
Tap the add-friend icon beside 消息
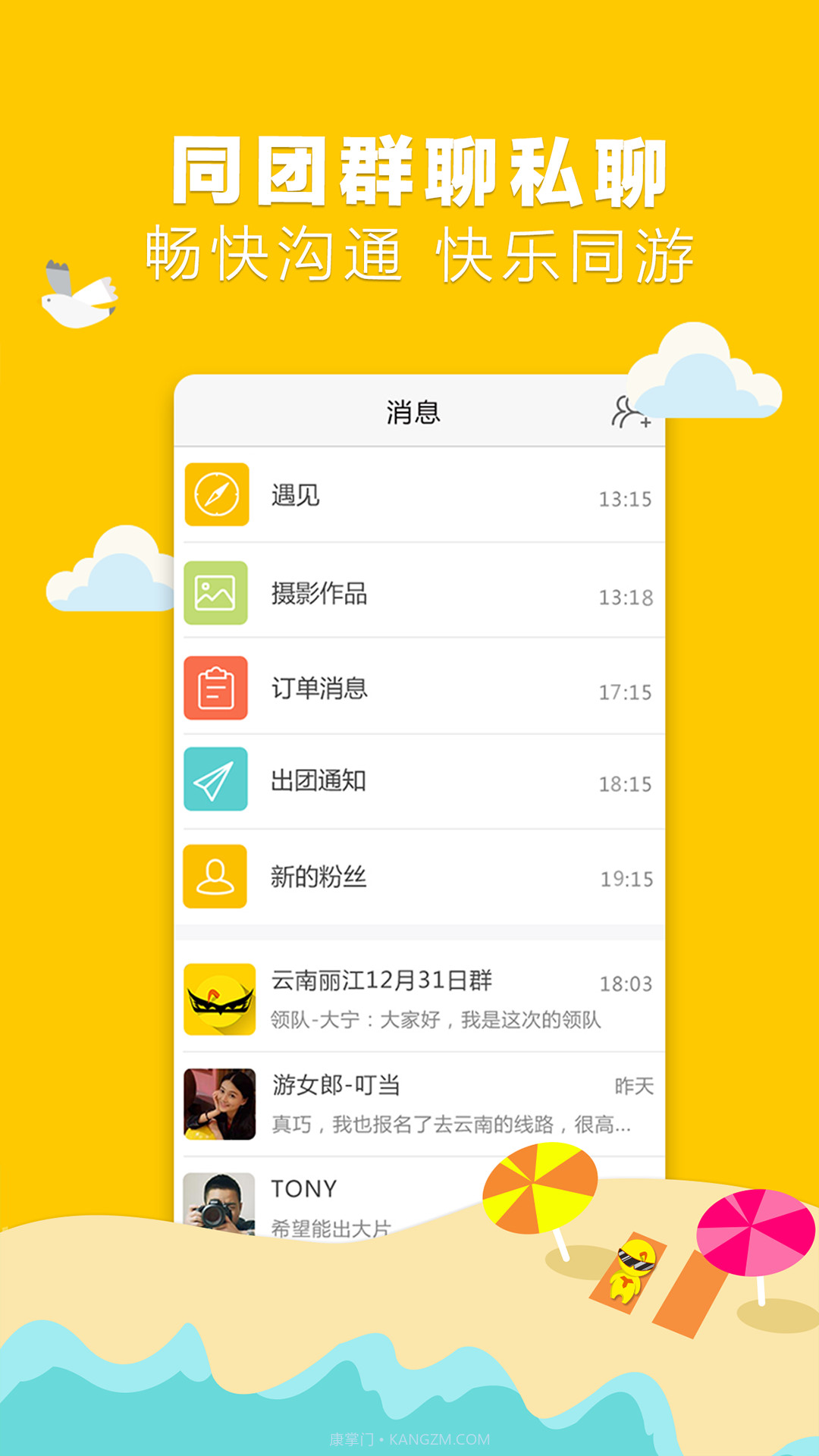pyautogui.click(x=632, y=412)
